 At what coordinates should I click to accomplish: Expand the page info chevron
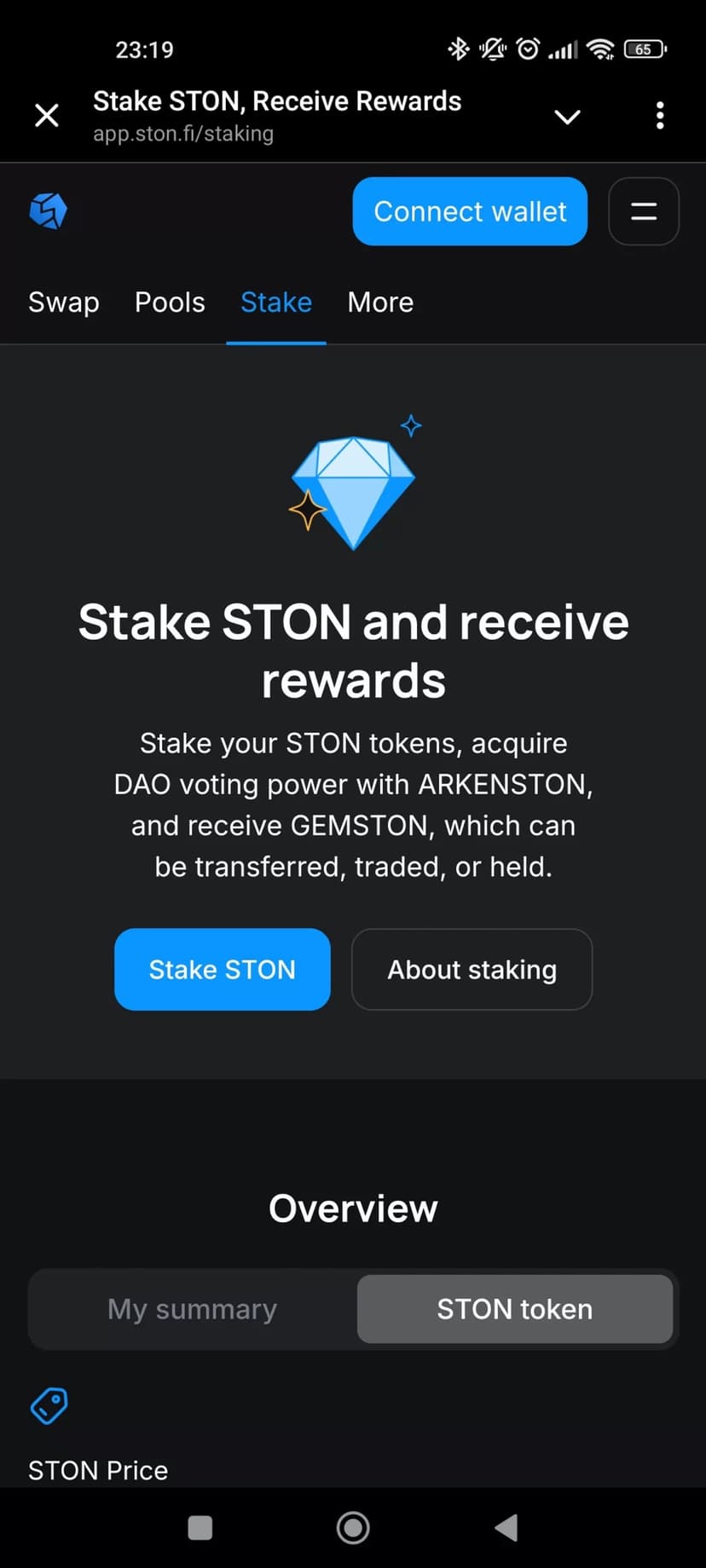(567, 117)
